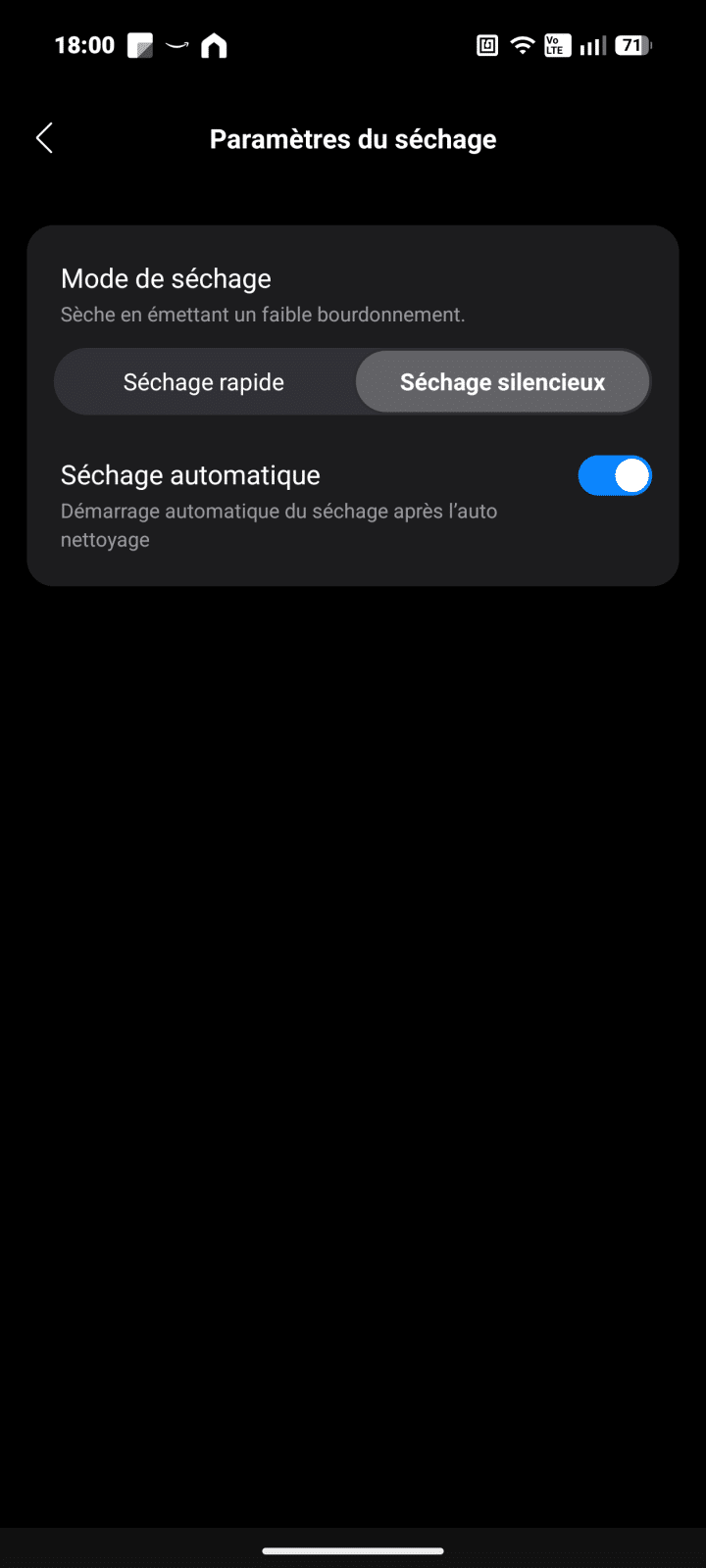Tap the battery indicator showing 71
706x1568 pixels.
pos(632,44)
